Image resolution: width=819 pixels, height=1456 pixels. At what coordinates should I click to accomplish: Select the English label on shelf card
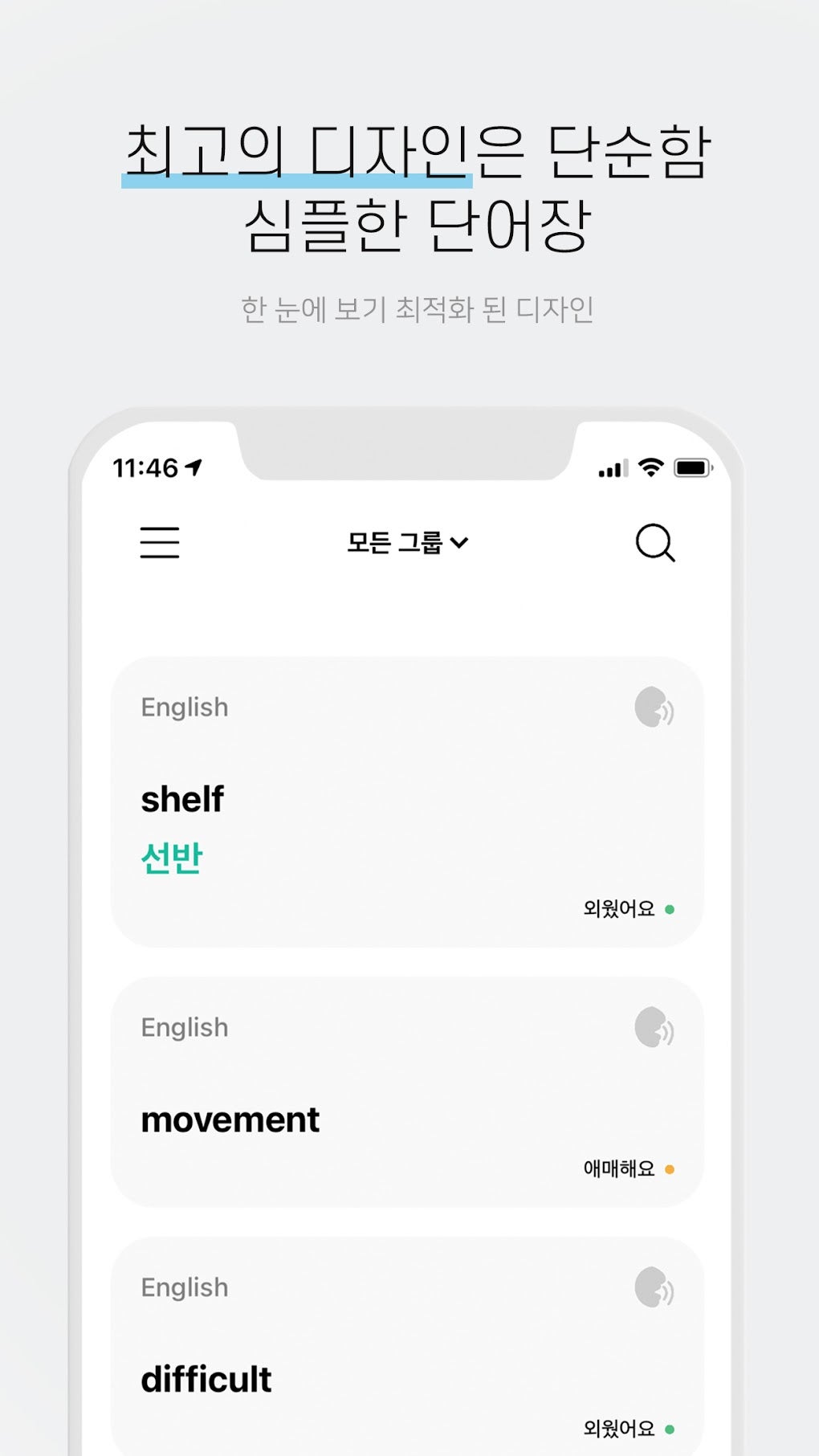coord(184,708)
